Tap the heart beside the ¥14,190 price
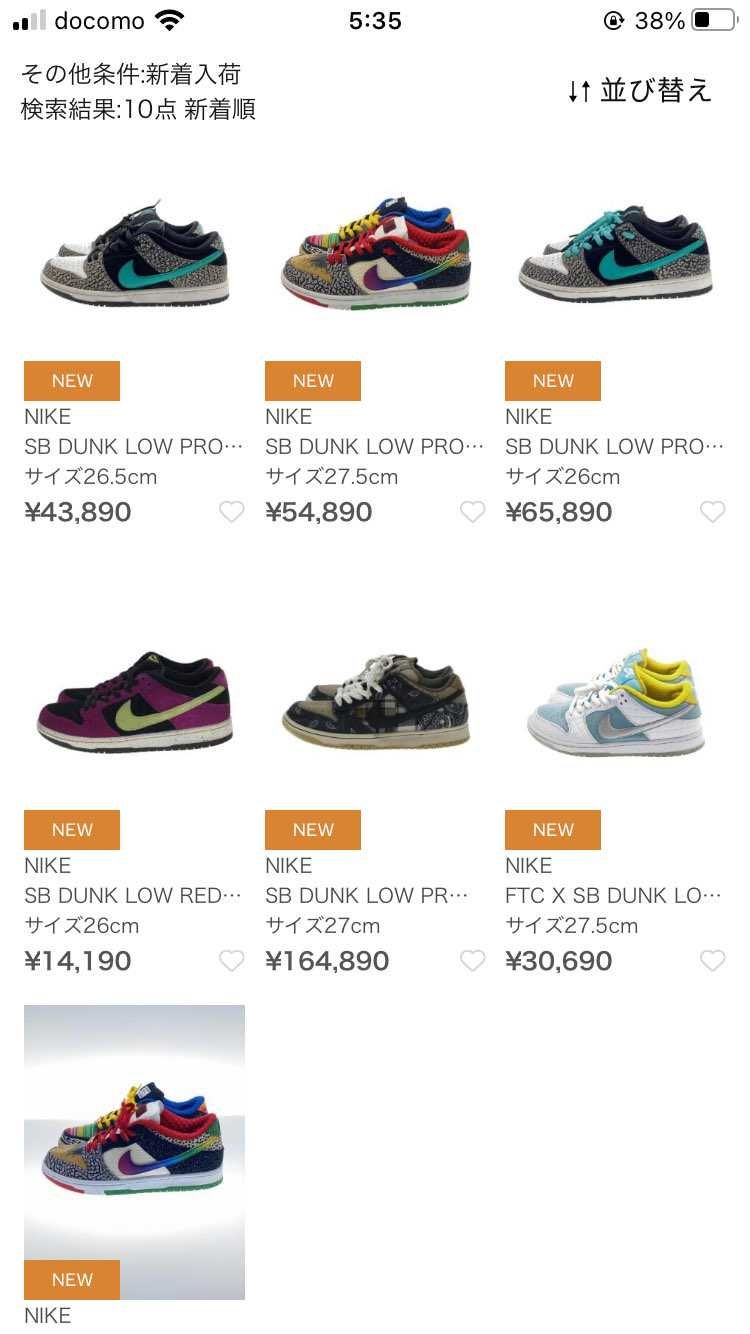Image resolution: width=750 pixels, height=1334 pixels. tap(231, 961)
